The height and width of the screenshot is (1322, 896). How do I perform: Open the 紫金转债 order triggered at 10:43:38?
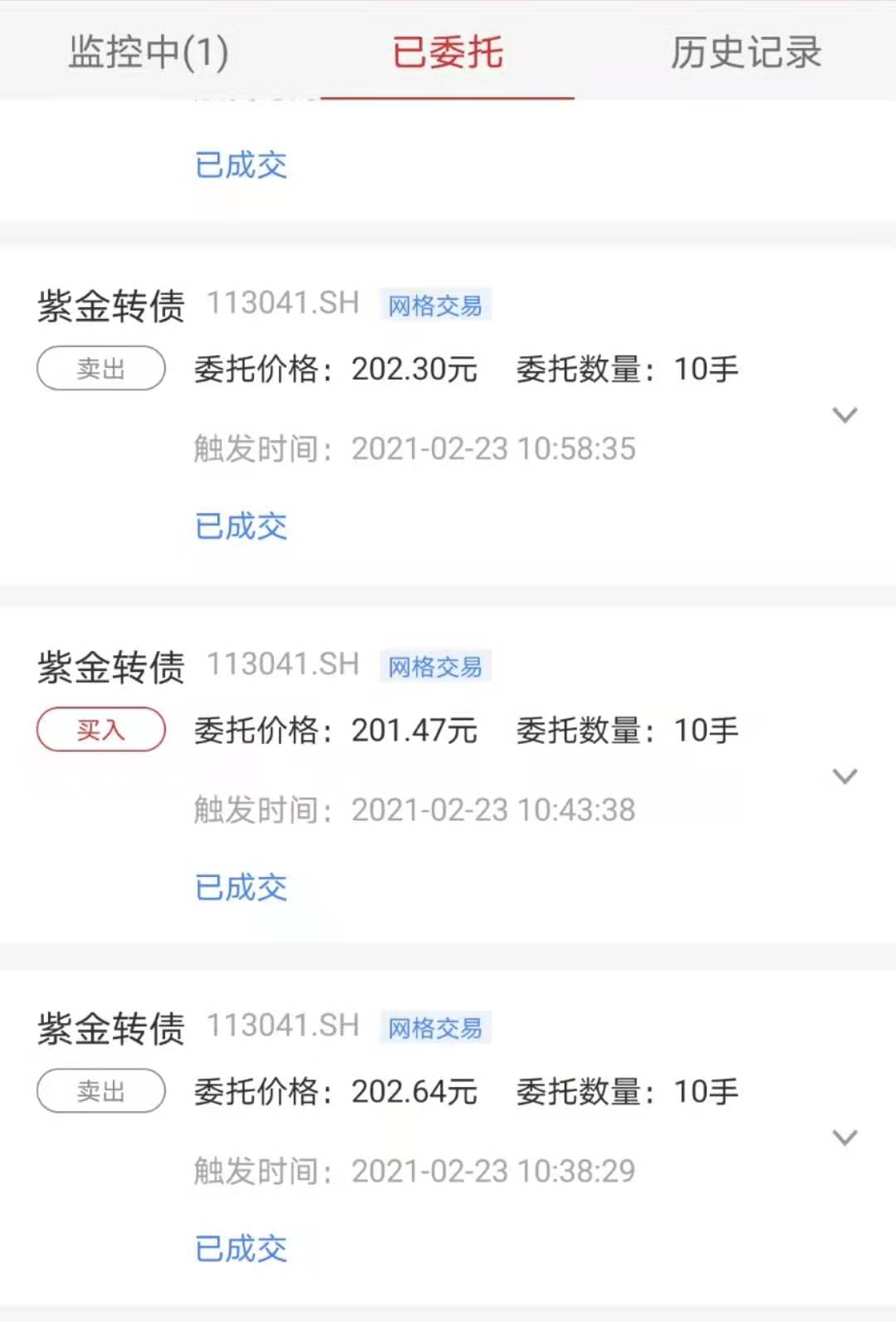tap(448, 776)
